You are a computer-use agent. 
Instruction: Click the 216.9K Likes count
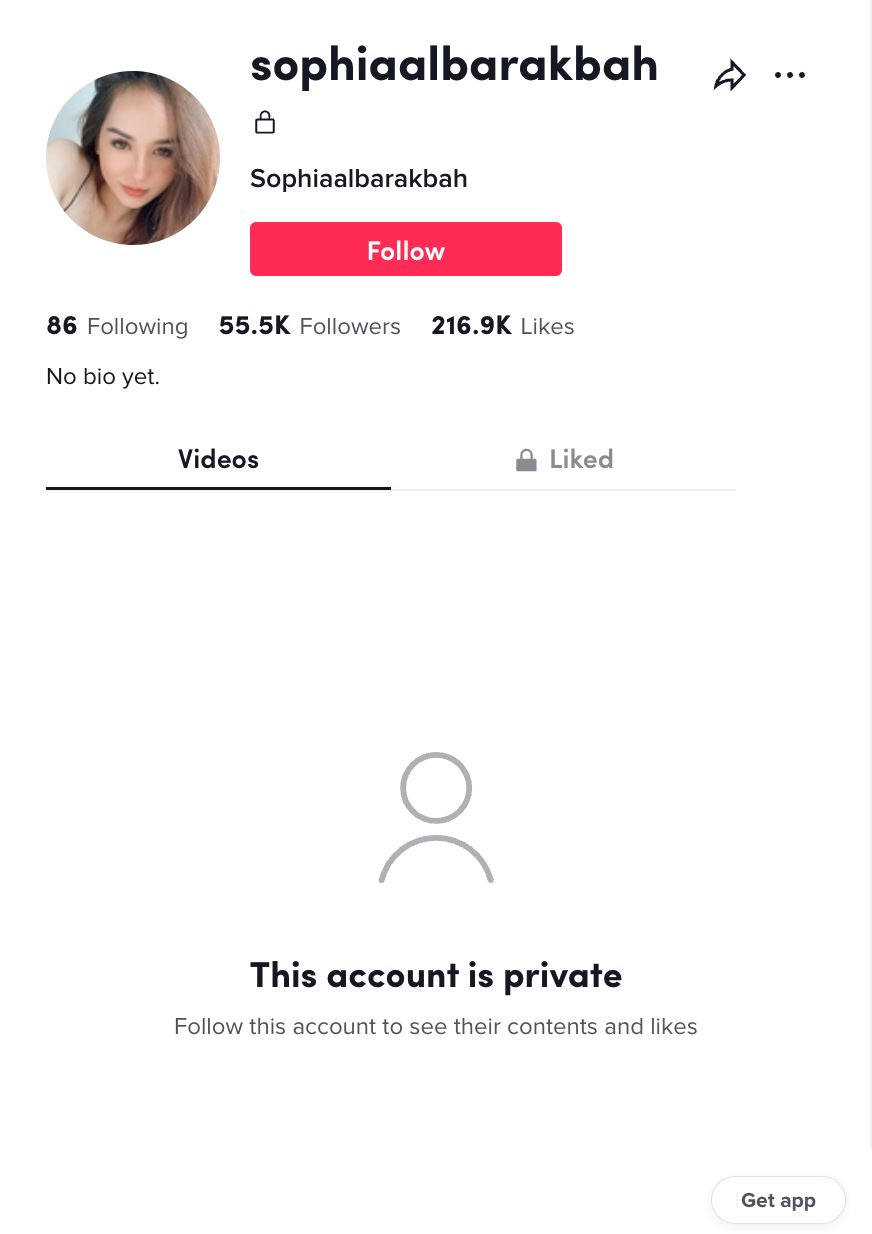pos(503,325)
